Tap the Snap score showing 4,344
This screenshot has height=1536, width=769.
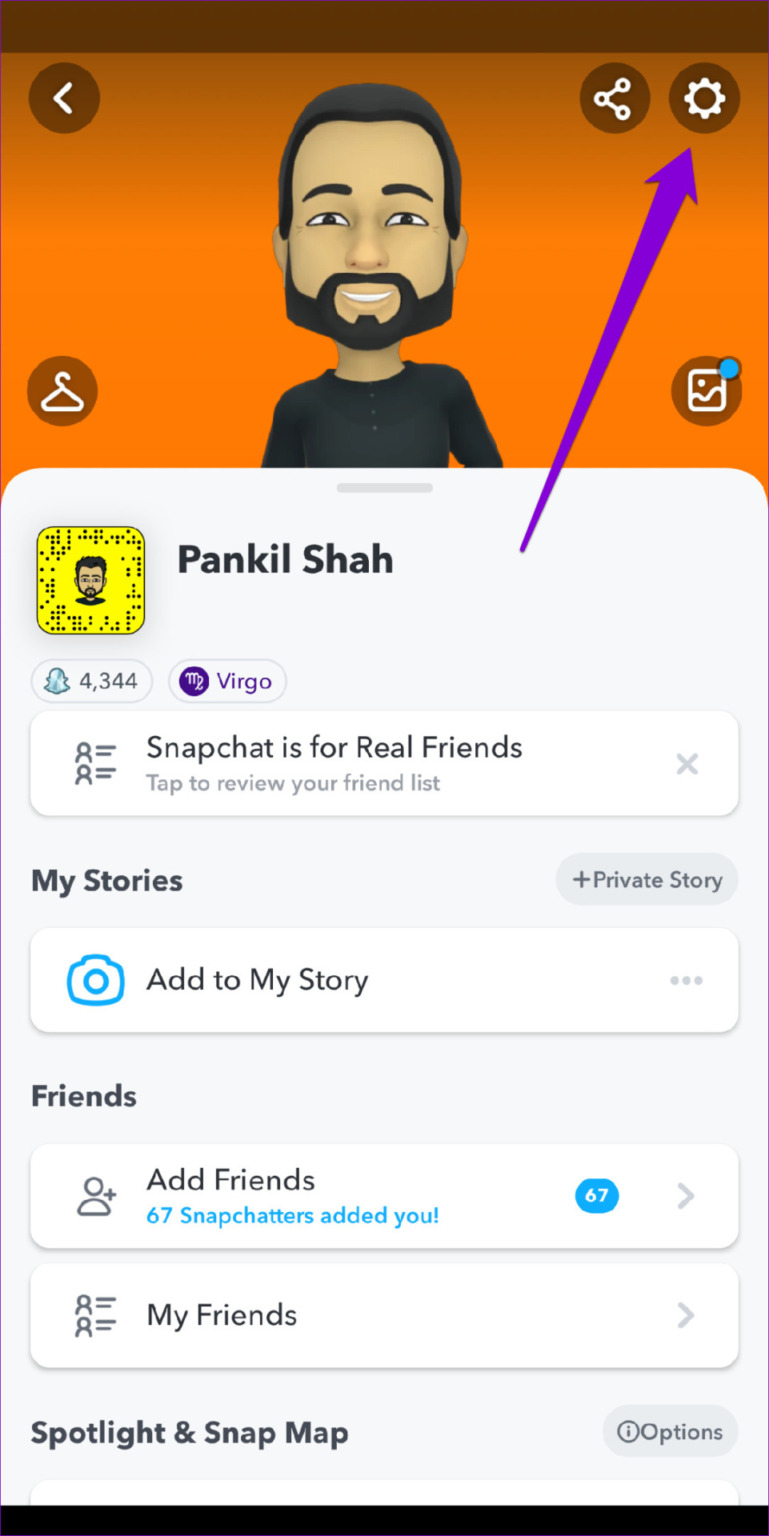point(91,680)
